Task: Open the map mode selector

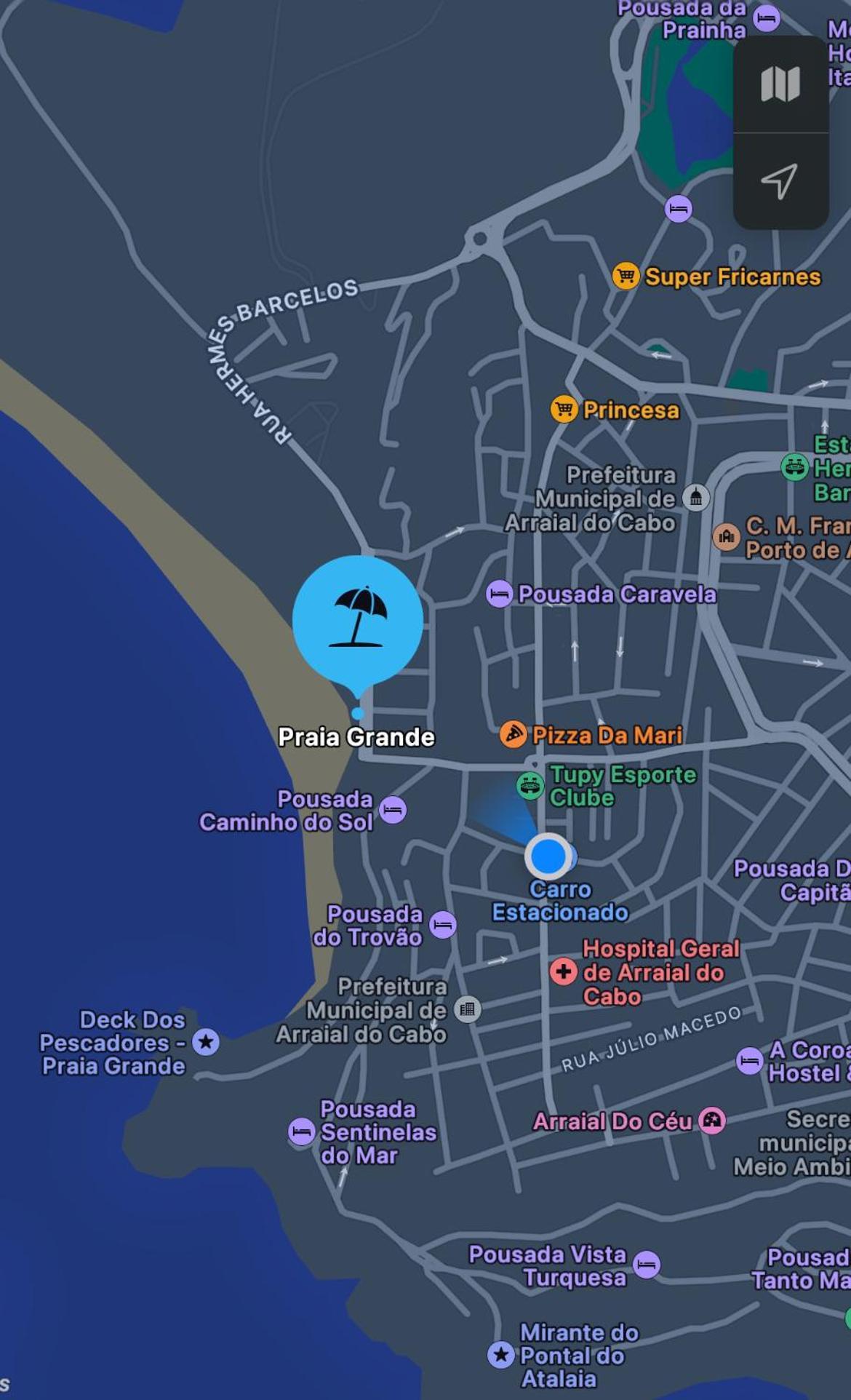Action: [x=780, y=84]
